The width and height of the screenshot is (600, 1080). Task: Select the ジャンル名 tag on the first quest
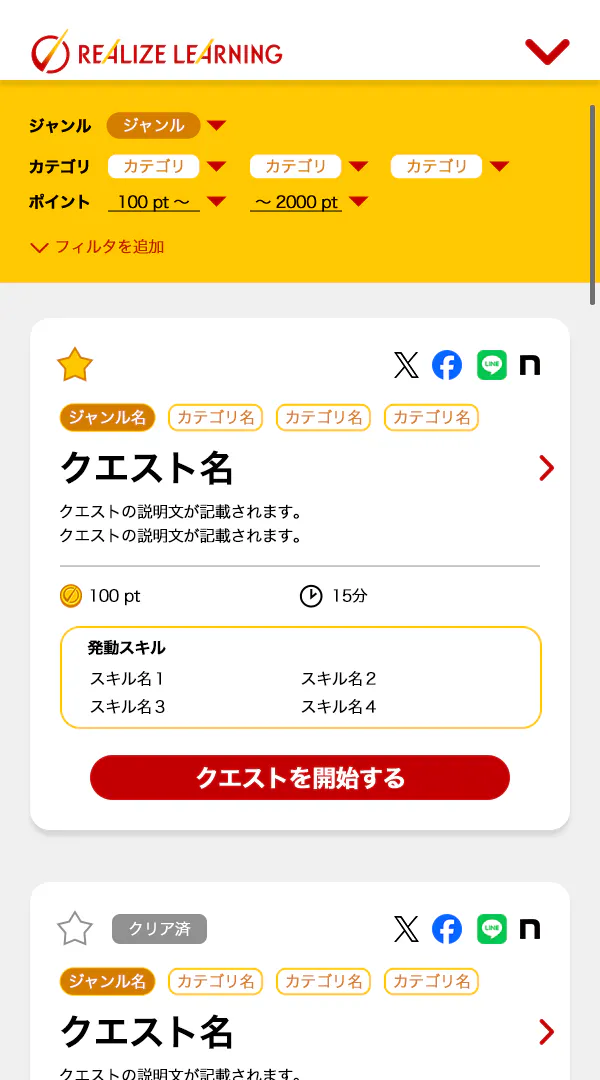(107, 418)
